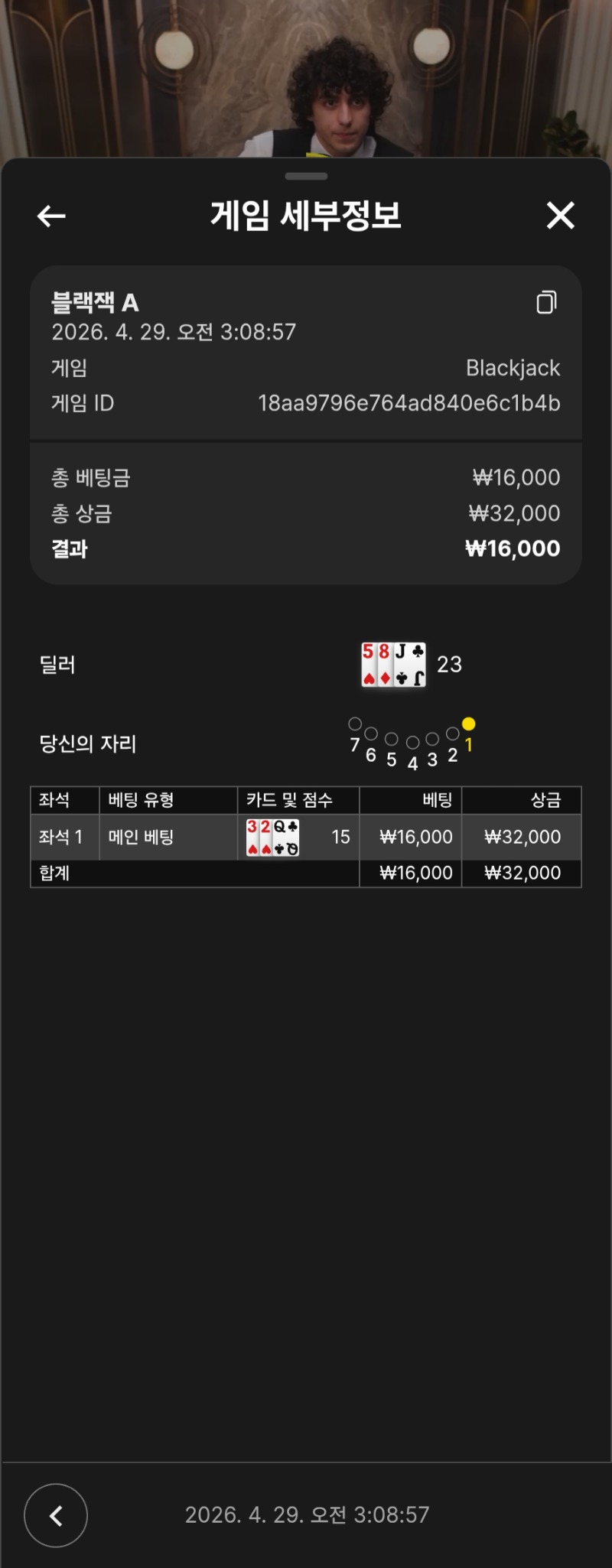Copy the game ID

[x=546, y=302]
